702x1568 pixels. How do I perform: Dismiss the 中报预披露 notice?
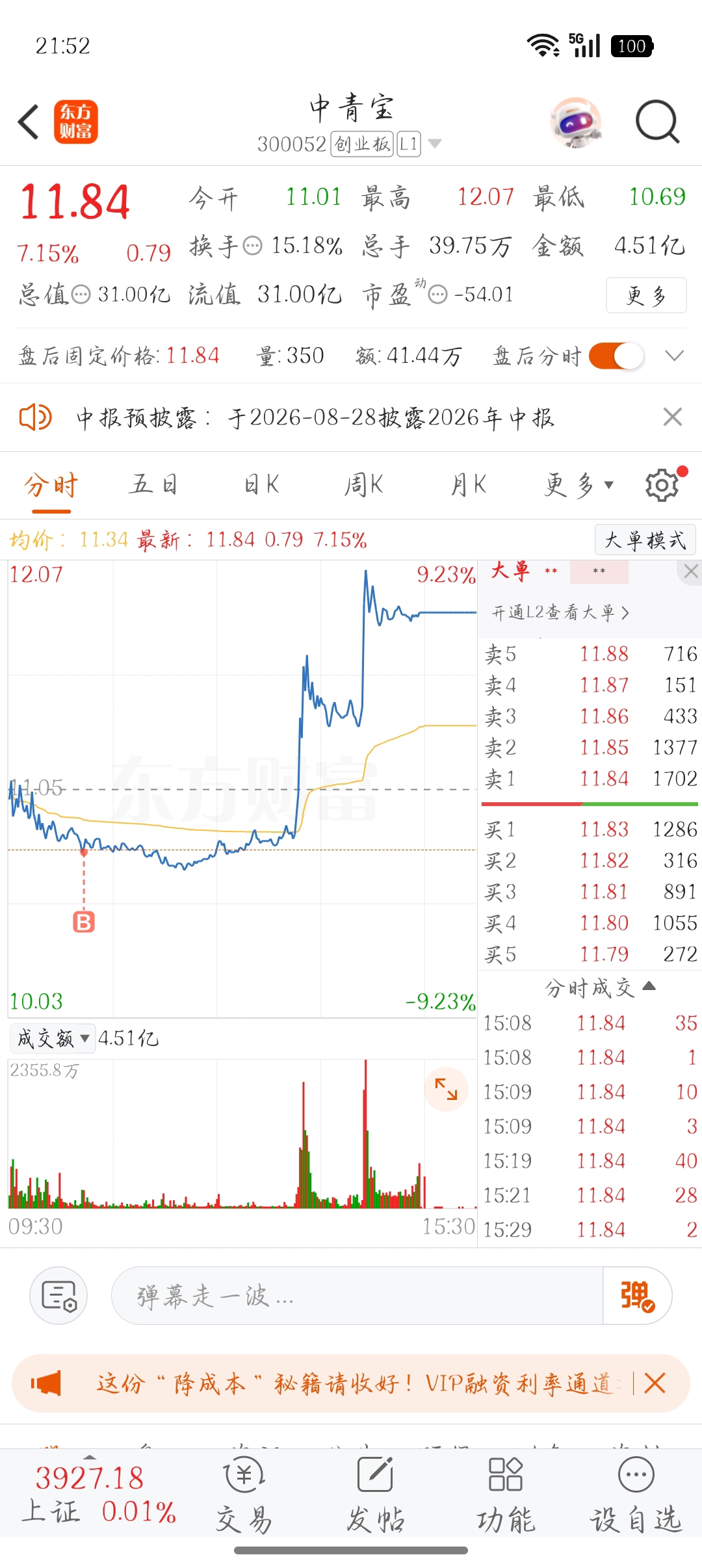pyautogui.click(x=673, y=417)
